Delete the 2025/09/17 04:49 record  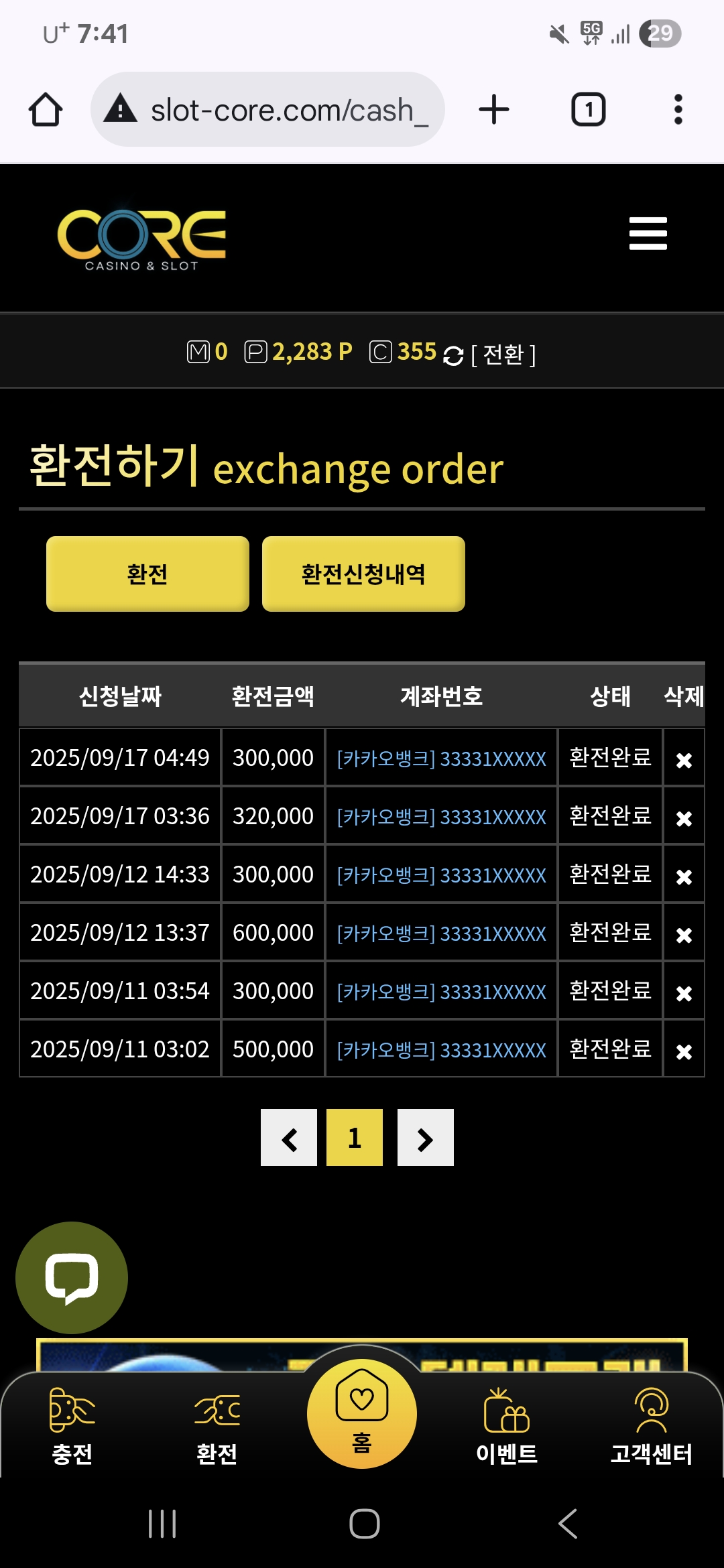684,760
